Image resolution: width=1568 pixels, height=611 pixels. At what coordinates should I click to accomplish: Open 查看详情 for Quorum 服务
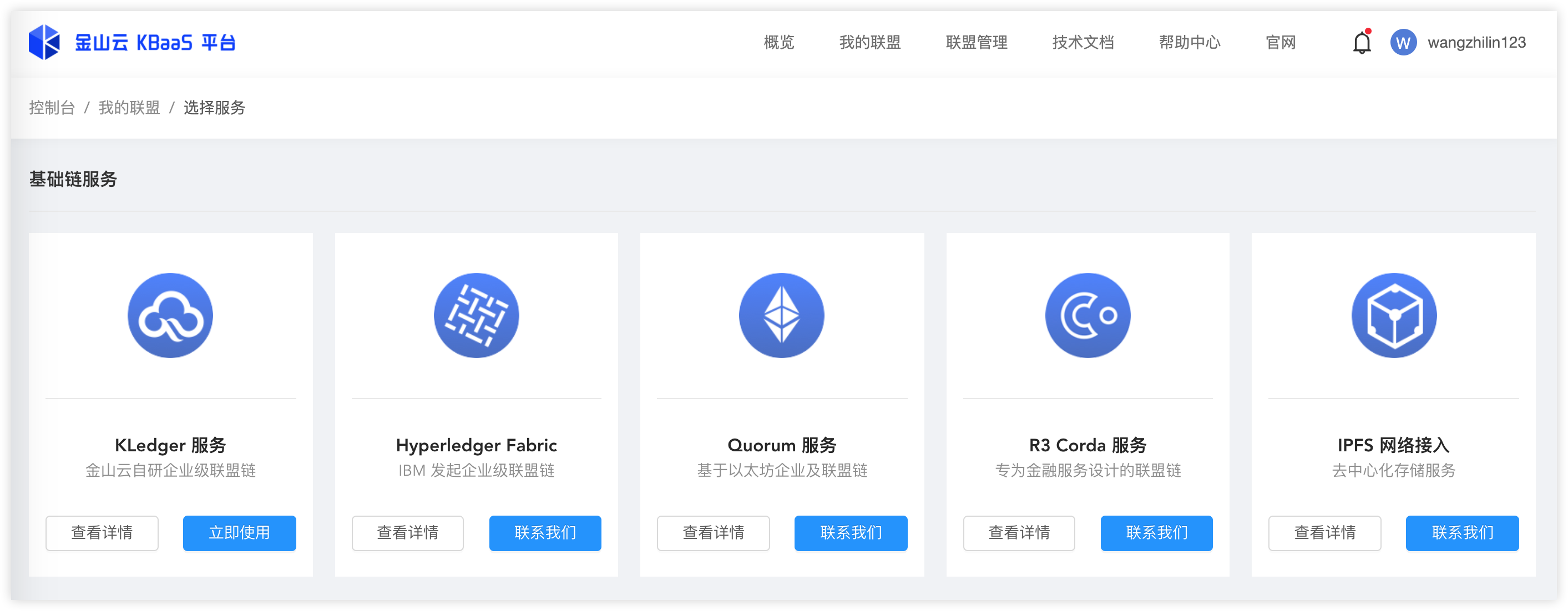pos(713,533)
